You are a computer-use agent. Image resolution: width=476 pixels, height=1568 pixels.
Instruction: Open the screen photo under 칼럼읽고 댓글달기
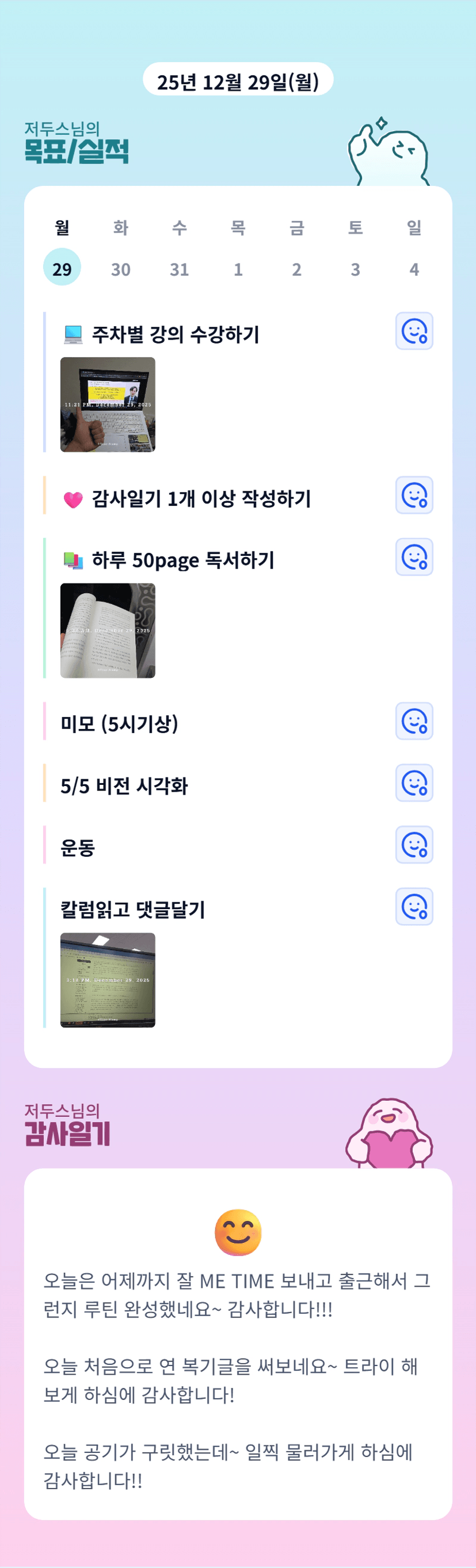pos(108,980)
